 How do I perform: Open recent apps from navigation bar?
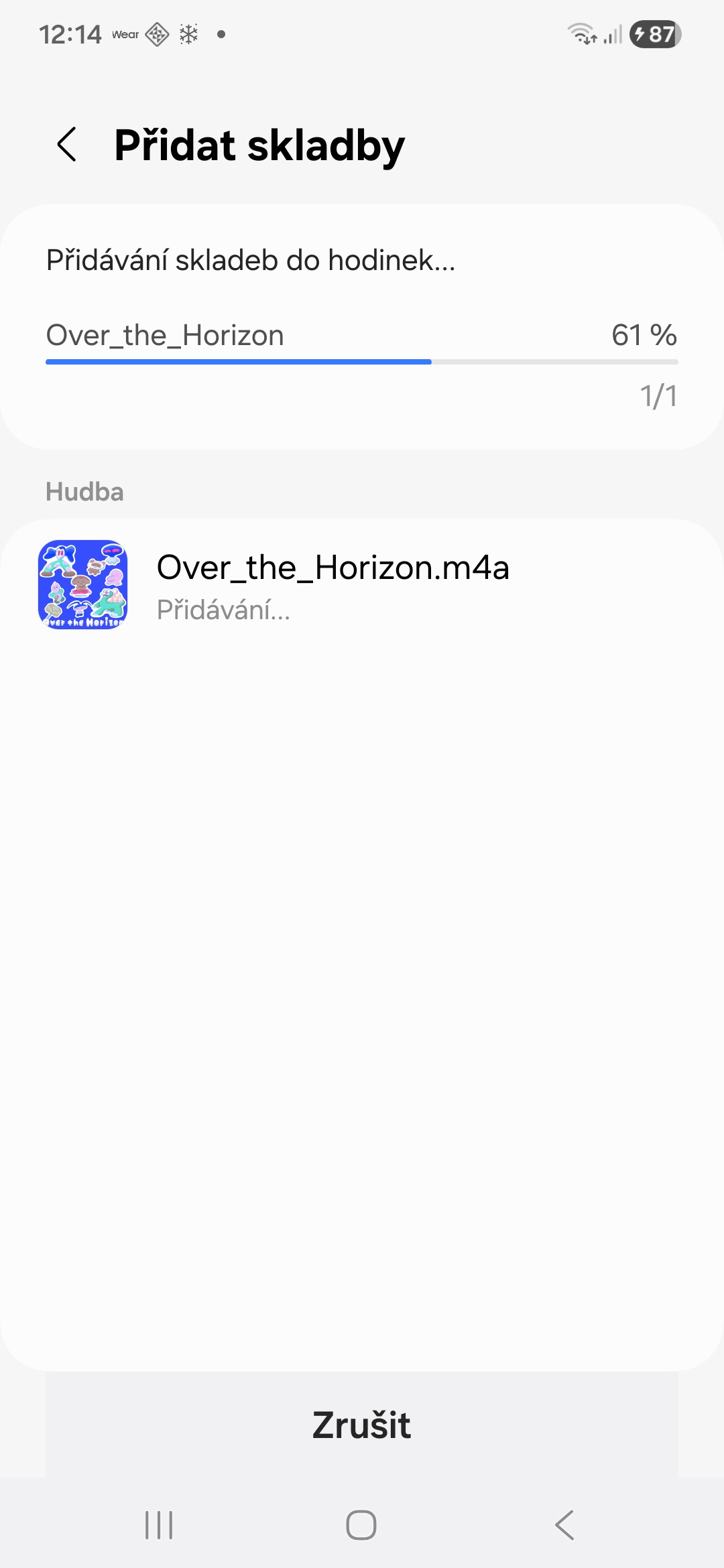159,1525
